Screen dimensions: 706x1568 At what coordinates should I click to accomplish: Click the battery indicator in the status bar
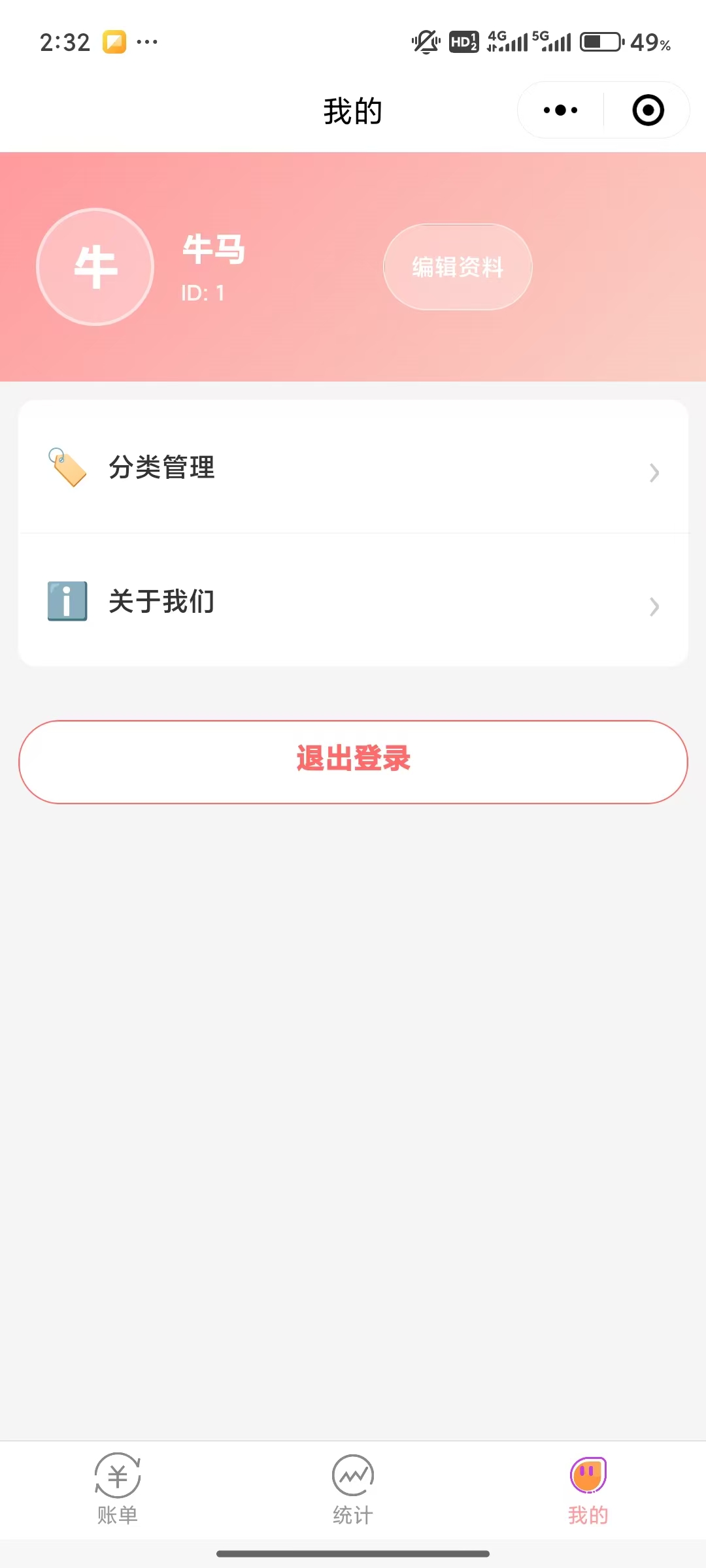598,41
